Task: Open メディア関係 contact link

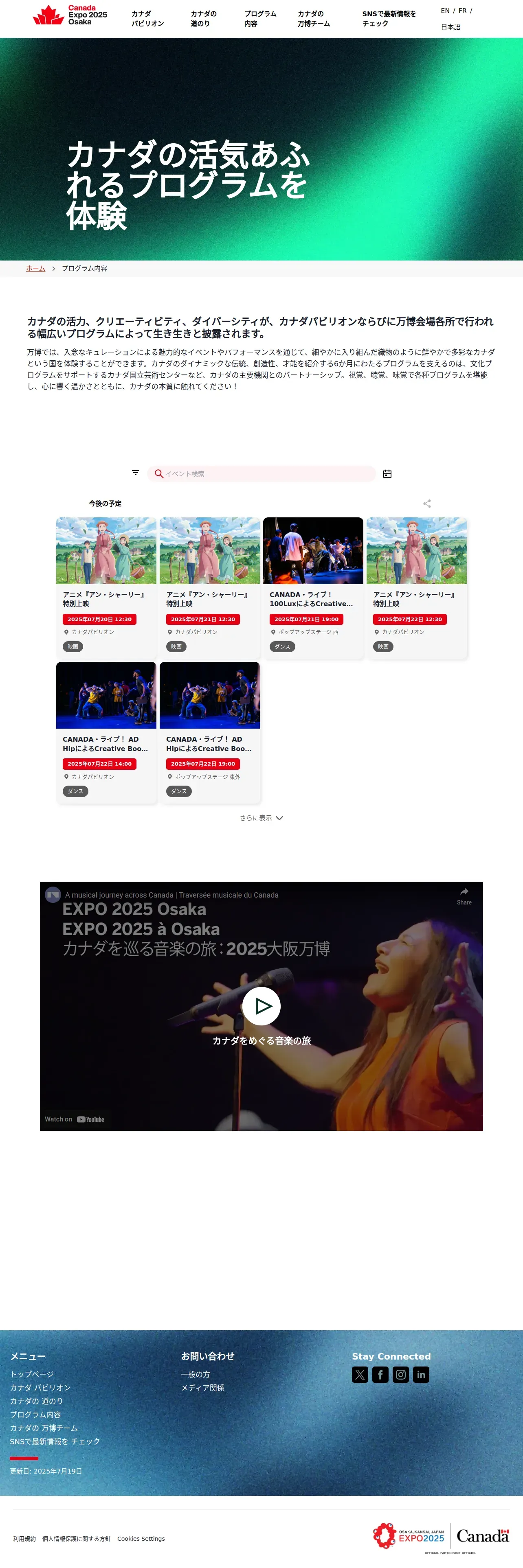Action: [x=203, y=1388]
